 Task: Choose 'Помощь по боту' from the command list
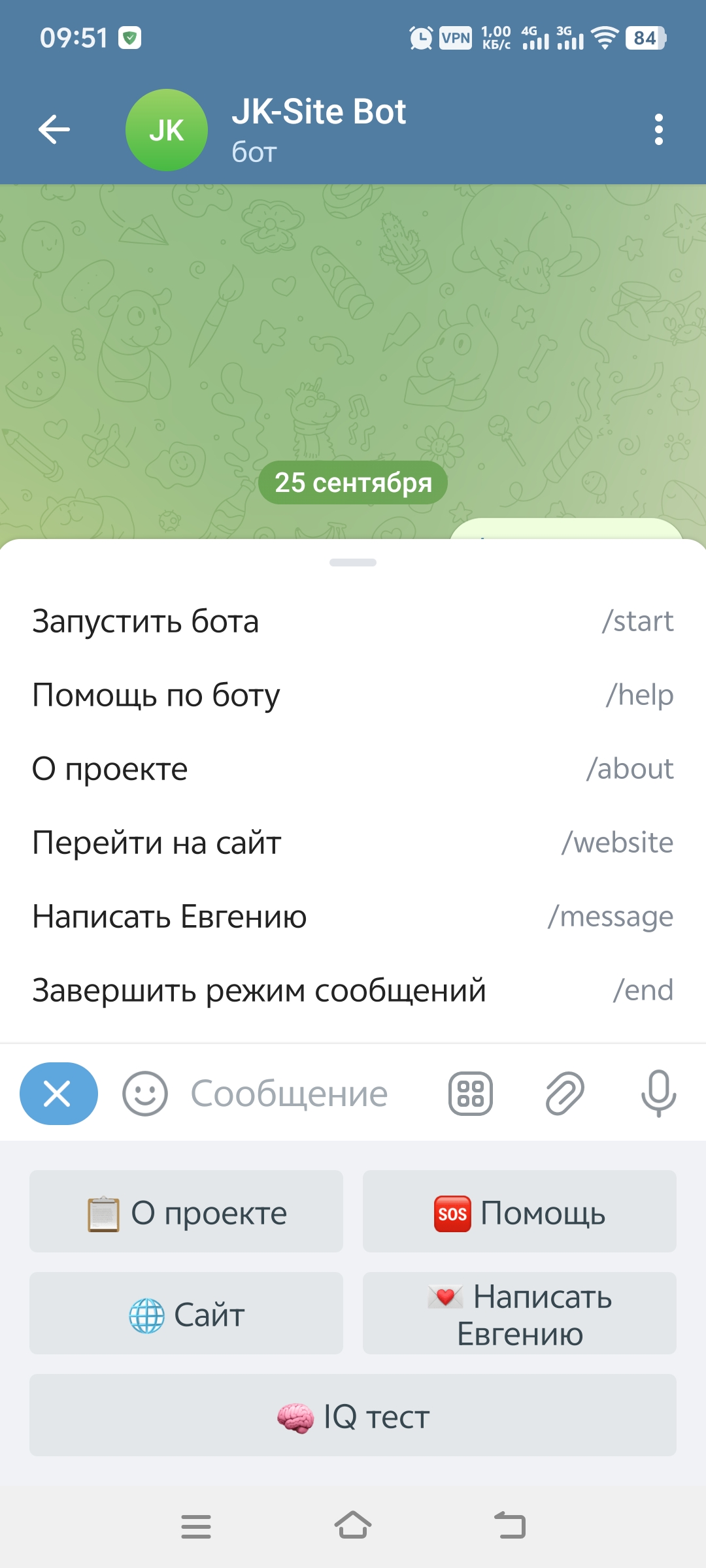click(x=353, y=694)
